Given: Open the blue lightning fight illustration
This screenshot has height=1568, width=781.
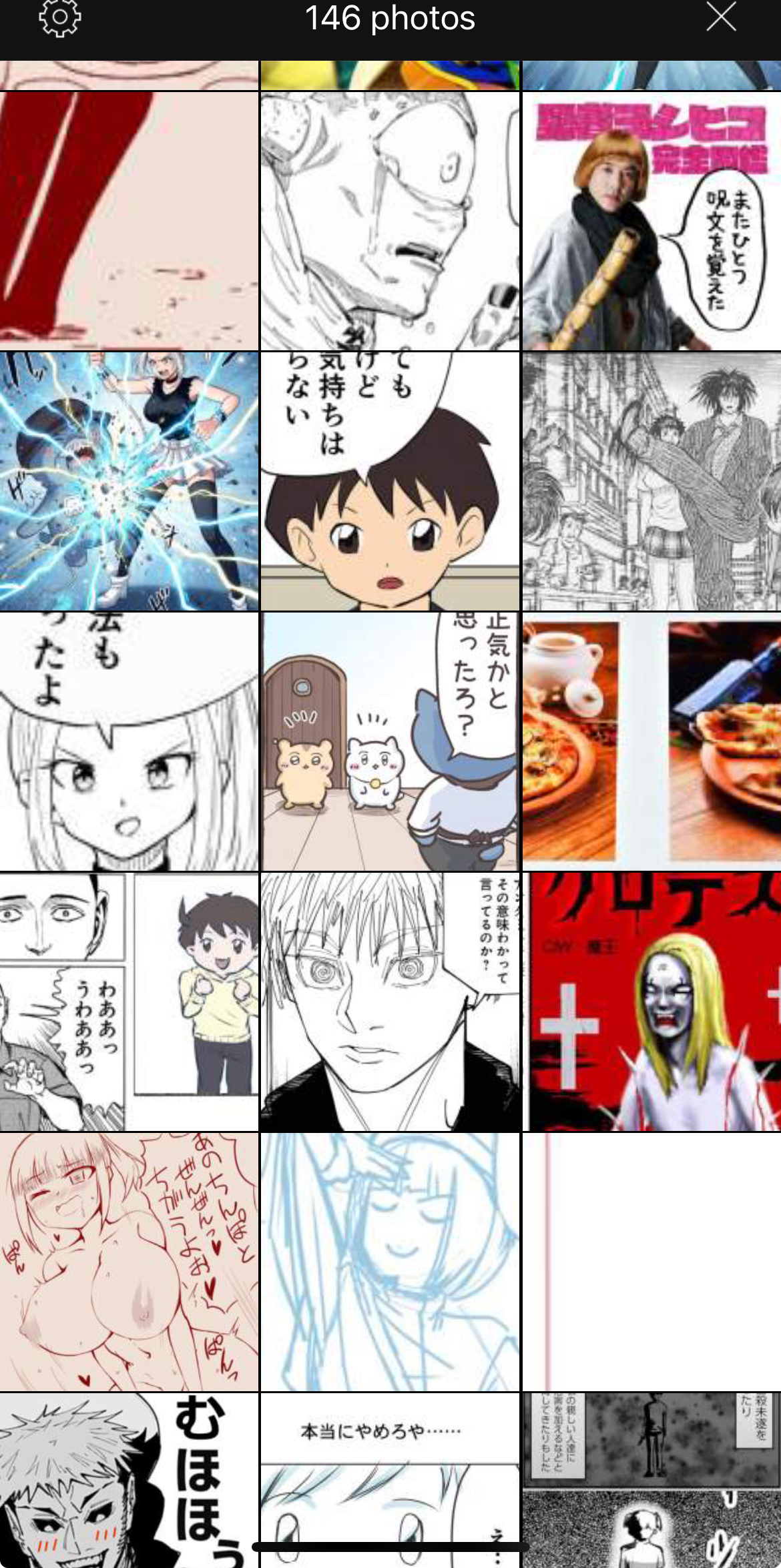Looking at the screenshot, I should 129,482.
